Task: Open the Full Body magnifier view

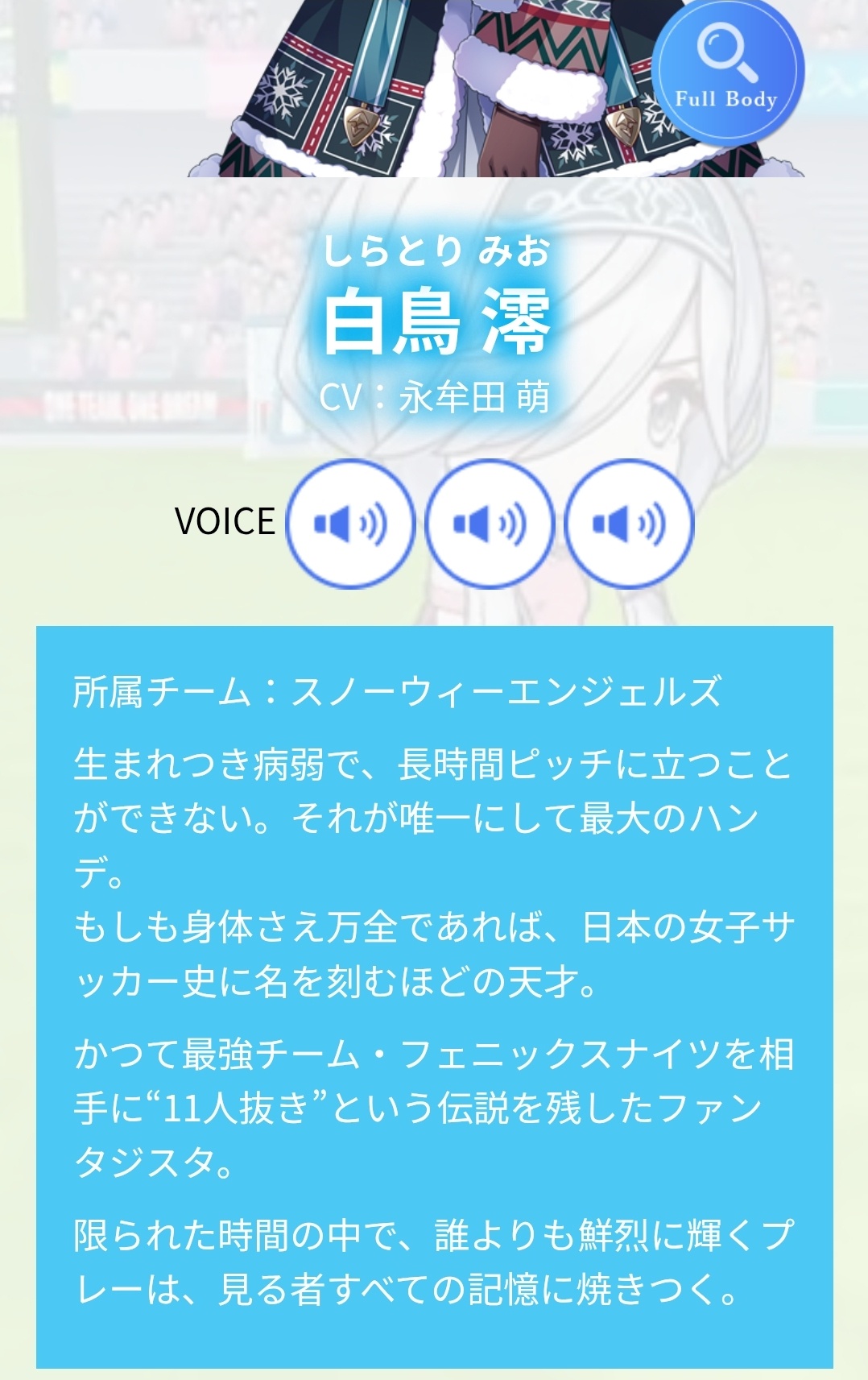Action: click(727, 71)
